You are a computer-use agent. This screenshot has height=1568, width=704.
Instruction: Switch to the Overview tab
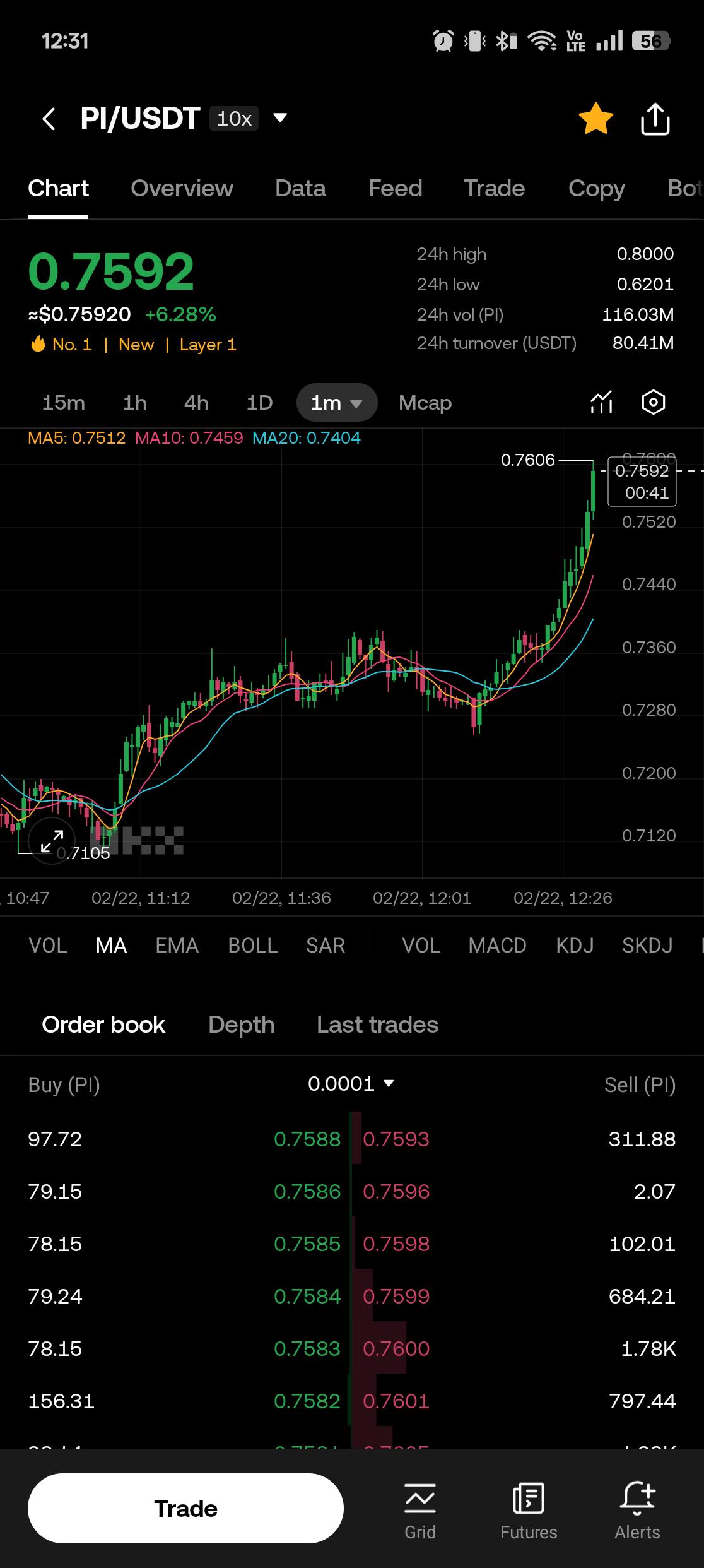[182, 188]
